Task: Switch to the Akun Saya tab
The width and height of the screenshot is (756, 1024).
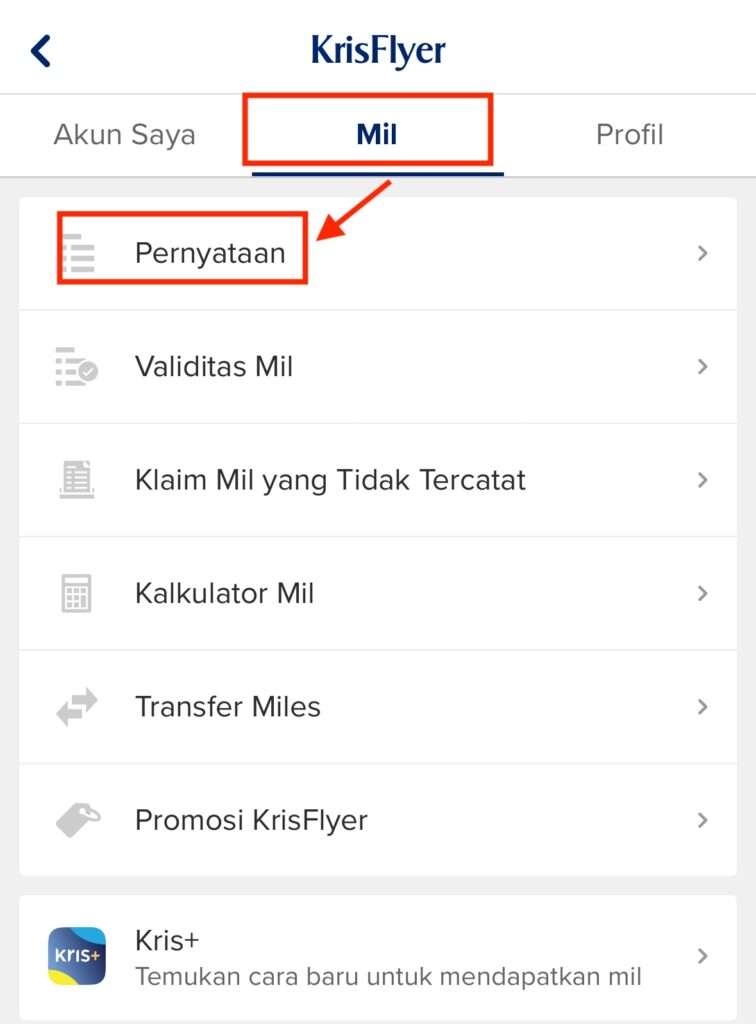Action: (x=124, y=134)
